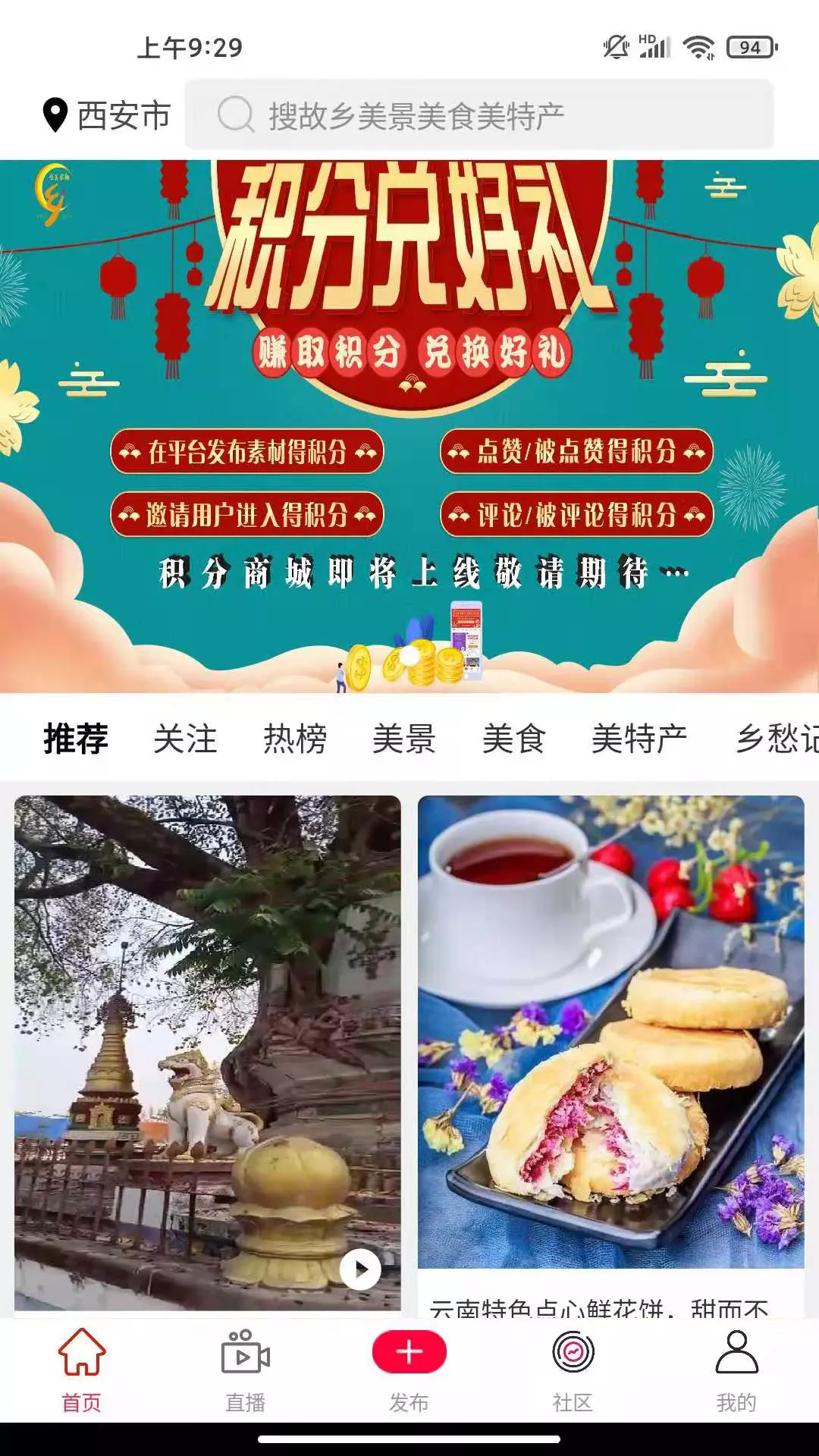Switch to the 社区 bottom tab
819x1456 pixels.
(573, 1370)
